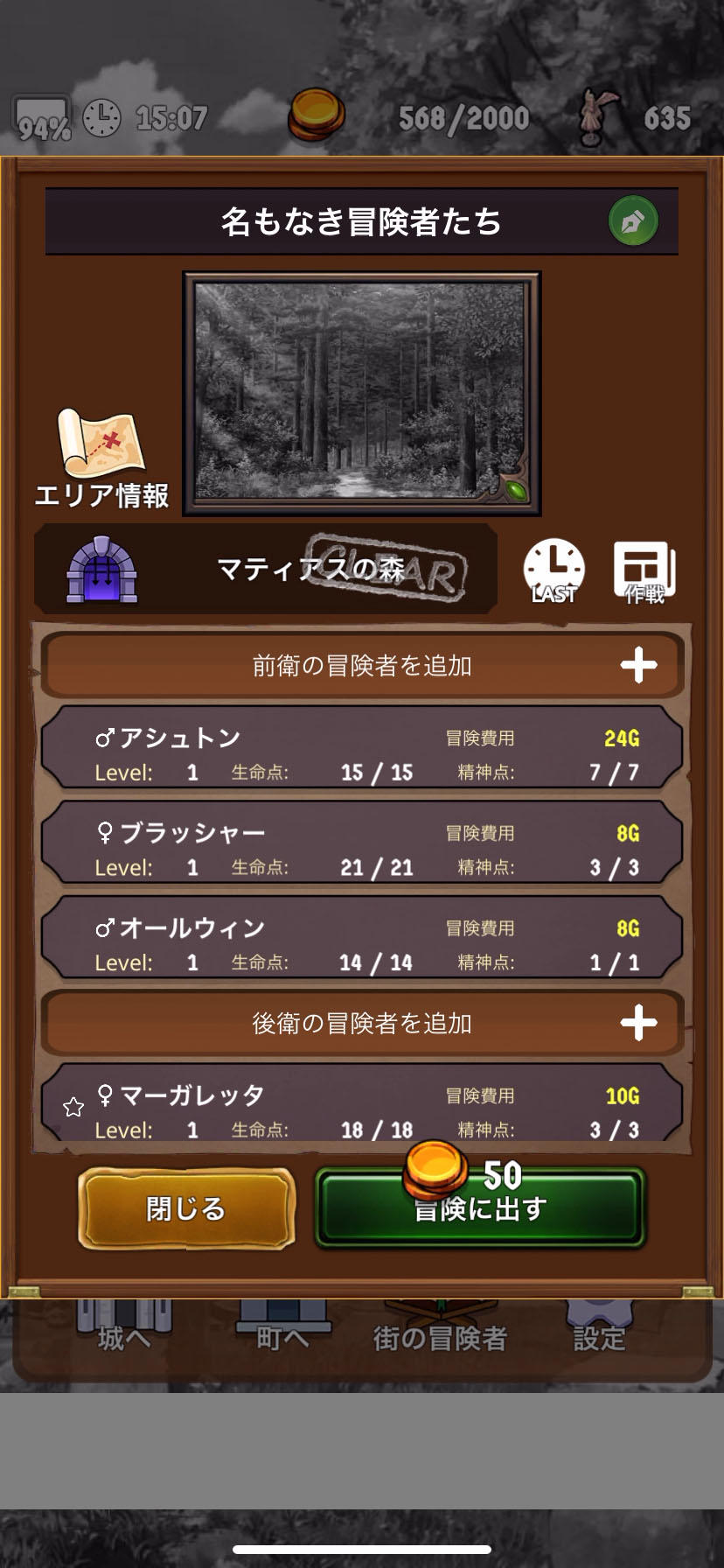
Task: Select adventurer ブラッシャー
Action: pyautogui.click(x=362, y=849)
